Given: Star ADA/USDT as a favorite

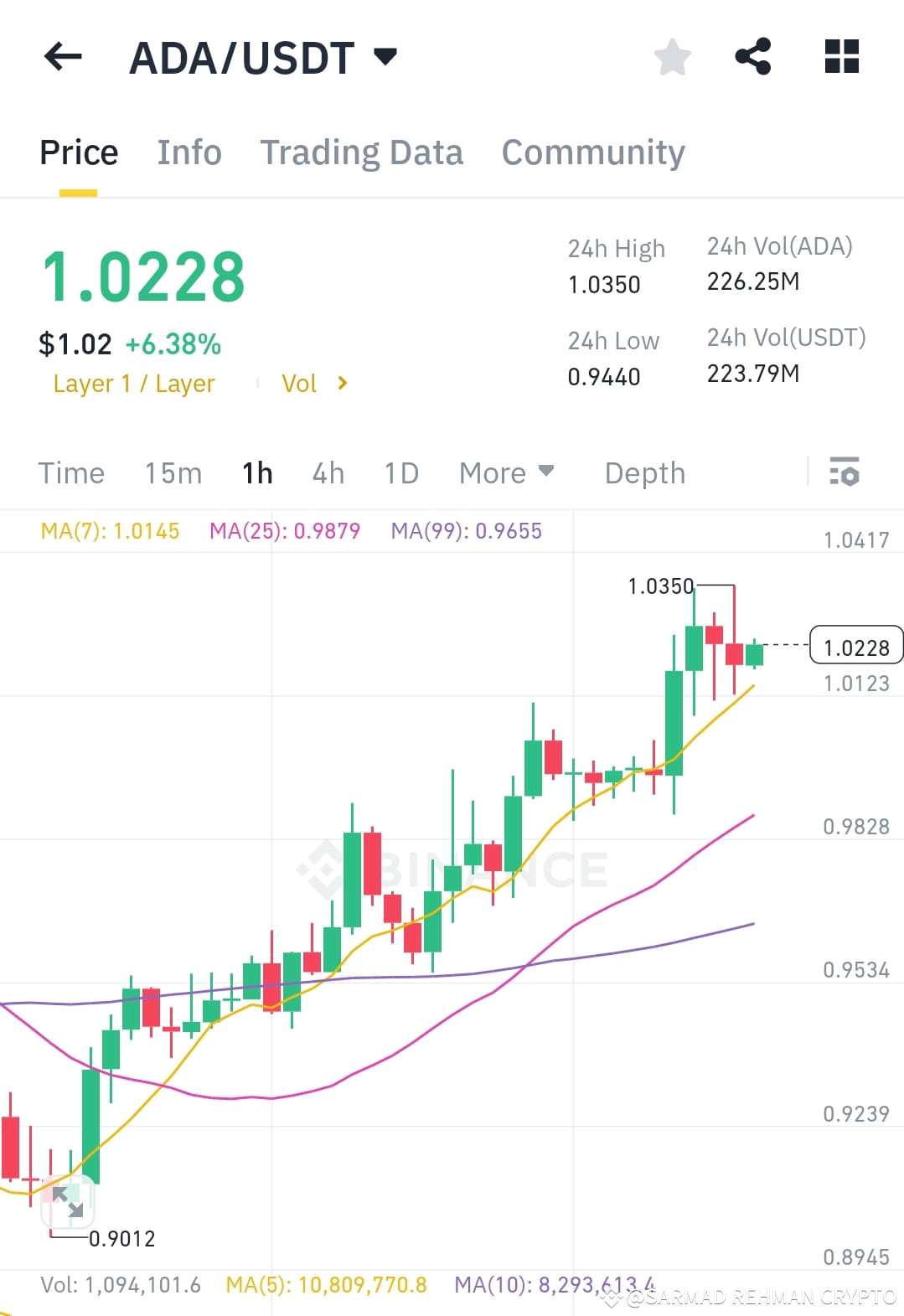Looking at the screenshot, I should click(671, 56).
